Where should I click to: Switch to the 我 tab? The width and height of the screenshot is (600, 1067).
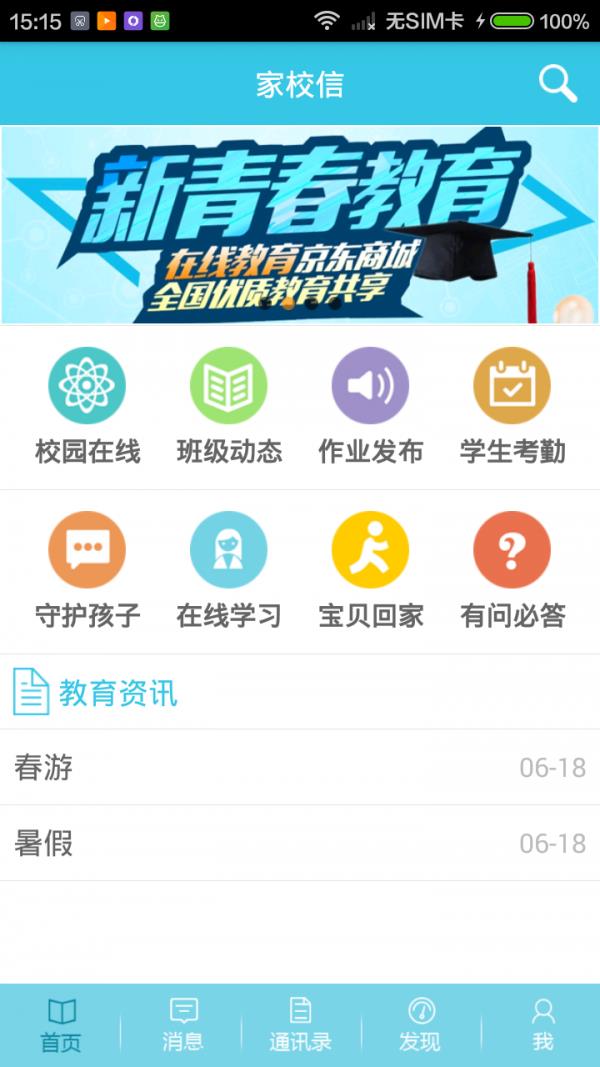(x=542, y=1025)
